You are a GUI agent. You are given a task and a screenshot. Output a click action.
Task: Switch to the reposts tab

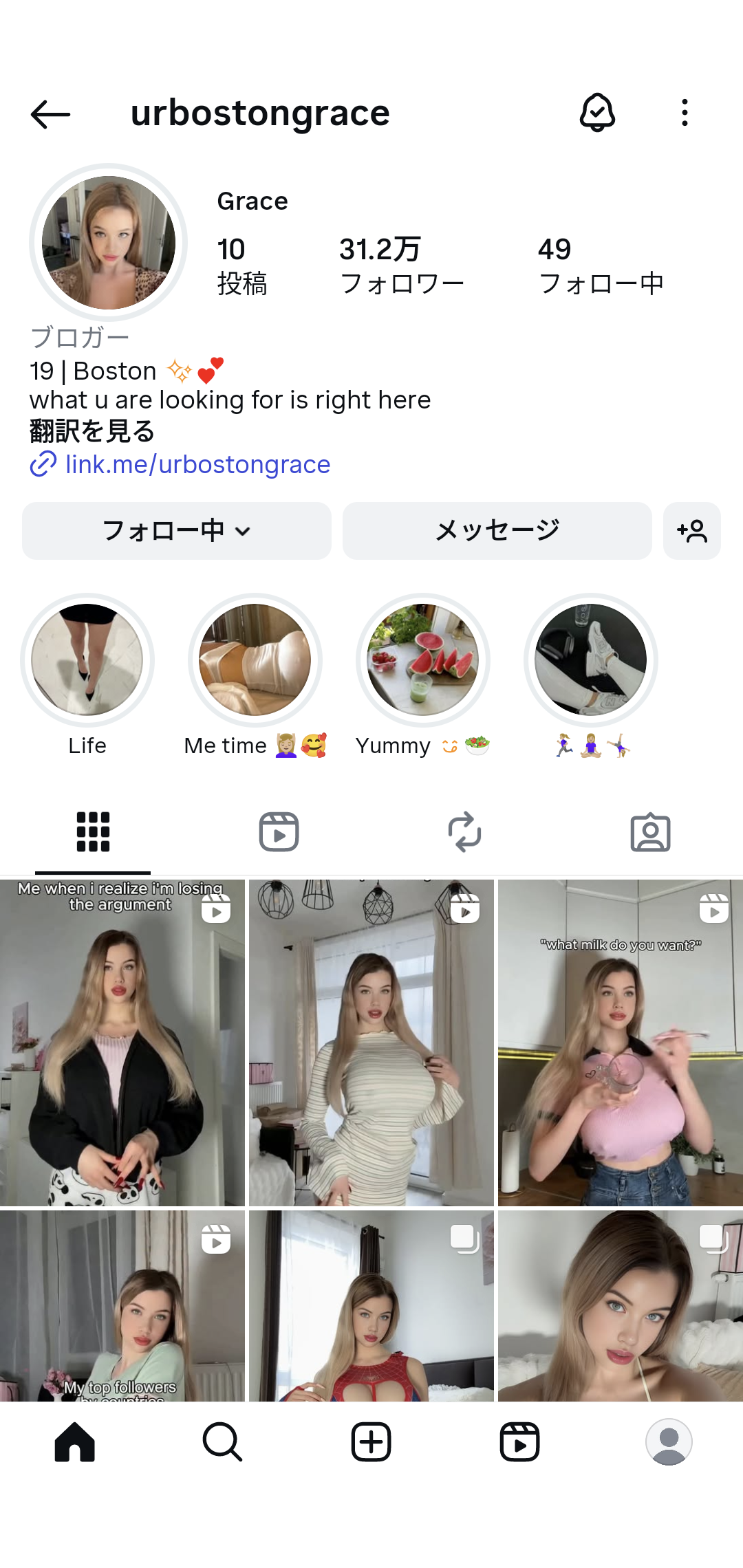pyautogui.click(x=464, y=832)
